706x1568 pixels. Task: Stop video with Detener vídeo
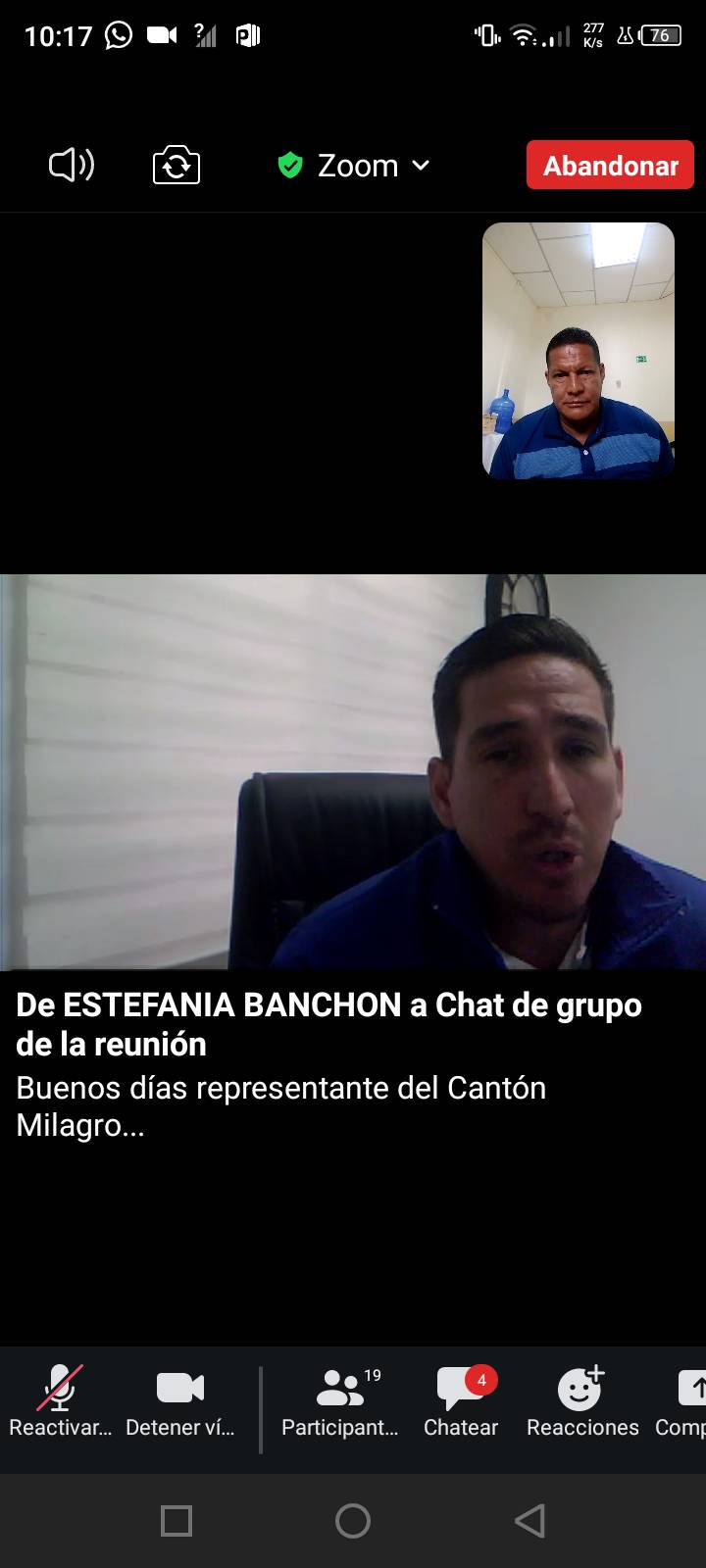pos(180,1402)
